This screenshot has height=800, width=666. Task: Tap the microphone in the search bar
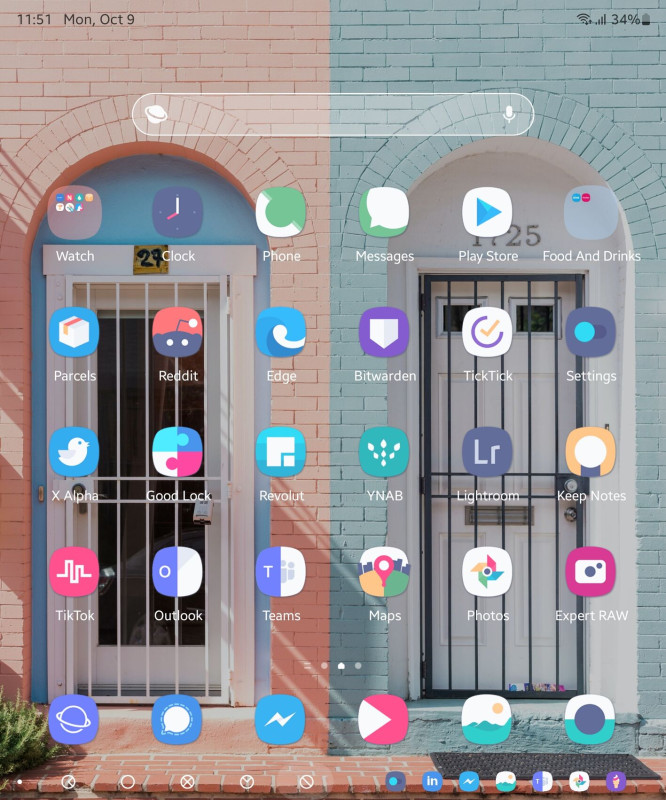508,115
